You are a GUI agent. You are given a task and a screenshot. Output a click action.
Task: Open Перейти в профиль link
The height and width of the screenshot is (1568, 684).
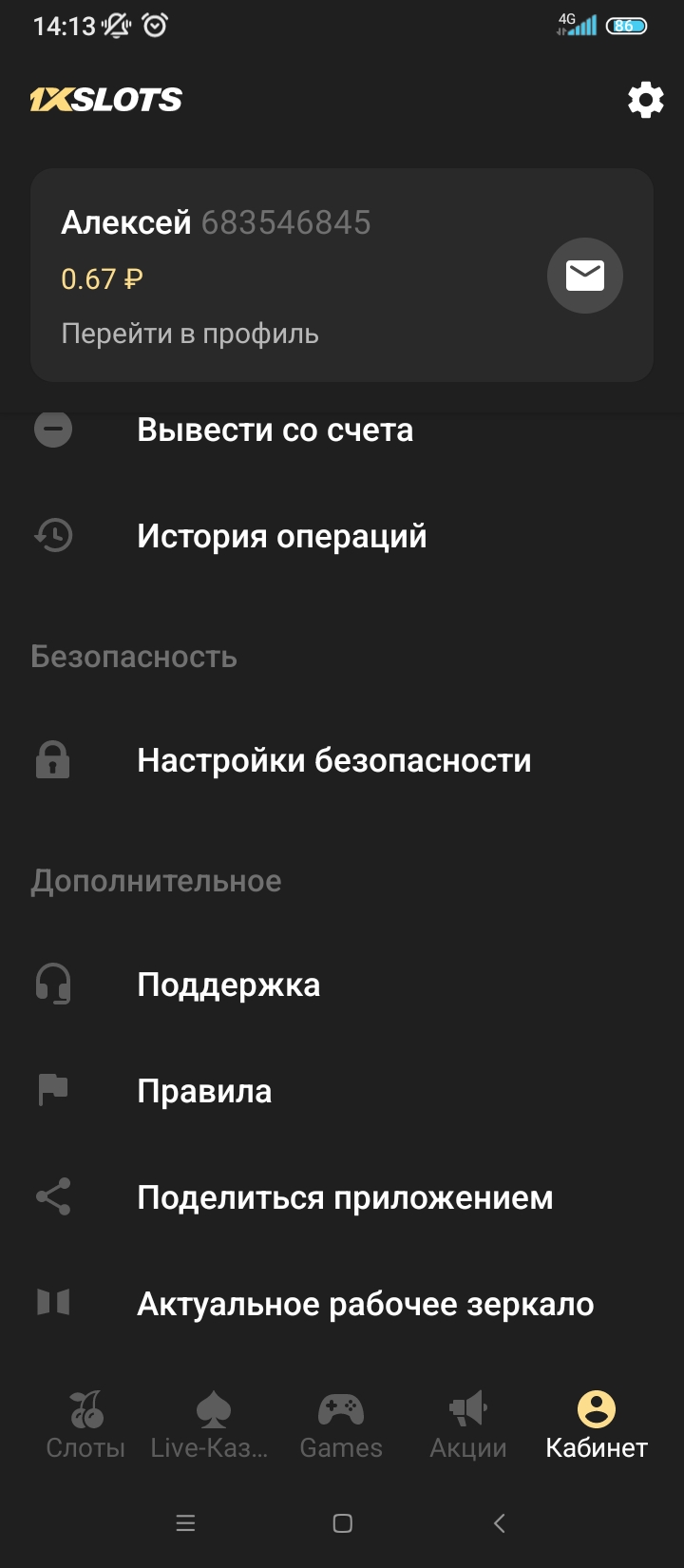pyautogui.click(x=190, y=333)
